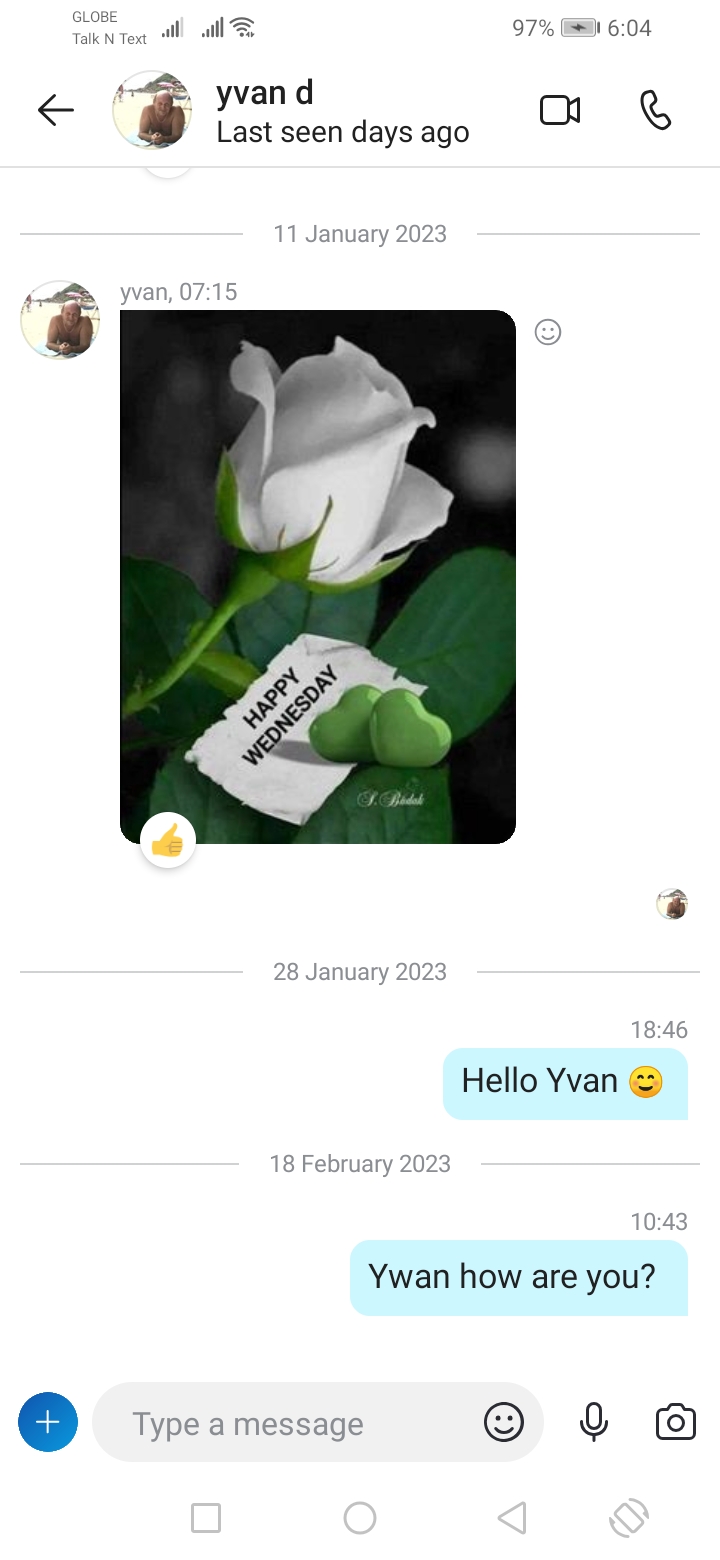Open the camera to send a photo
Viewport: 720px width, 1560px height.
point(676,1422)
